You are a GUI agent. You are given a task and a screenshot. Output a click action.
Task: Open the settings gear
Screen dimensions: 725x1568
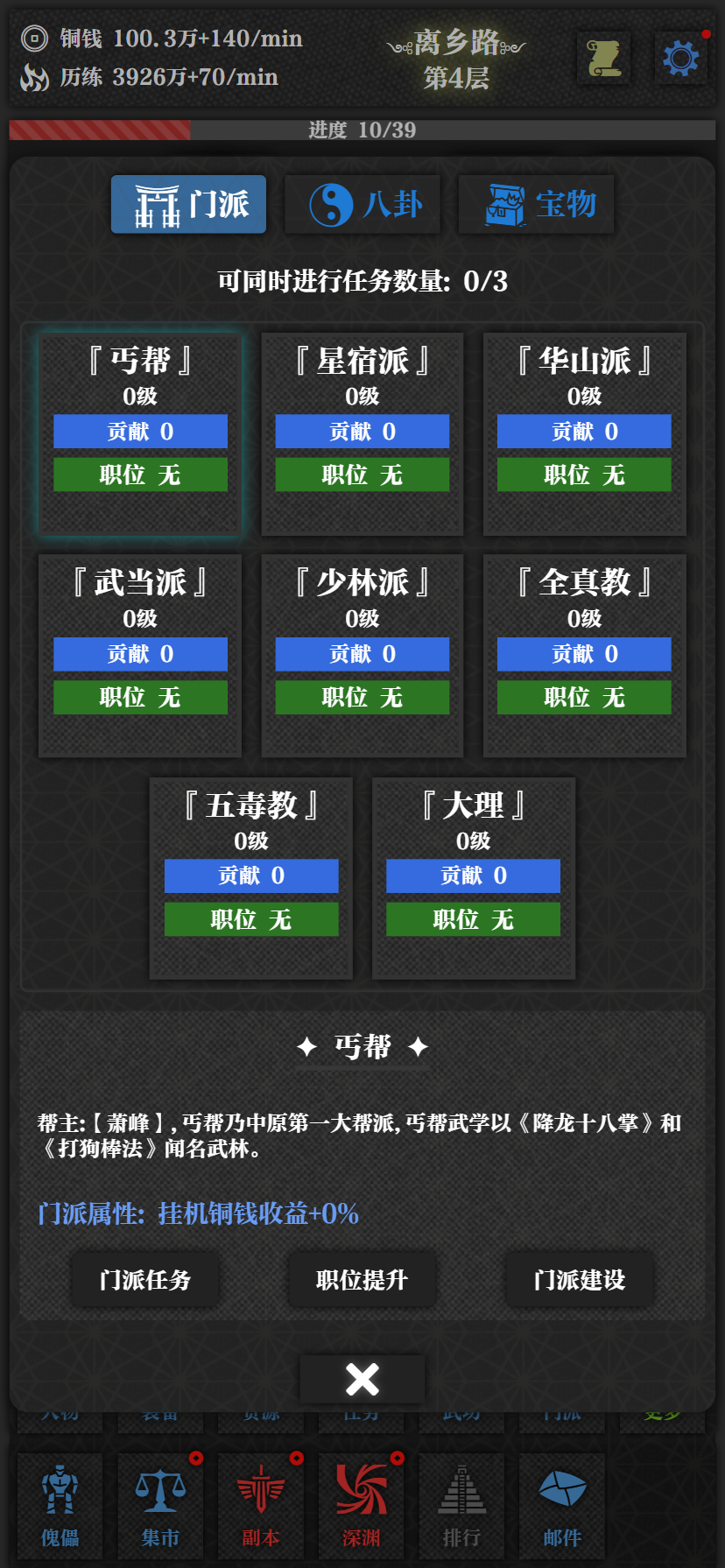[681, 58]
